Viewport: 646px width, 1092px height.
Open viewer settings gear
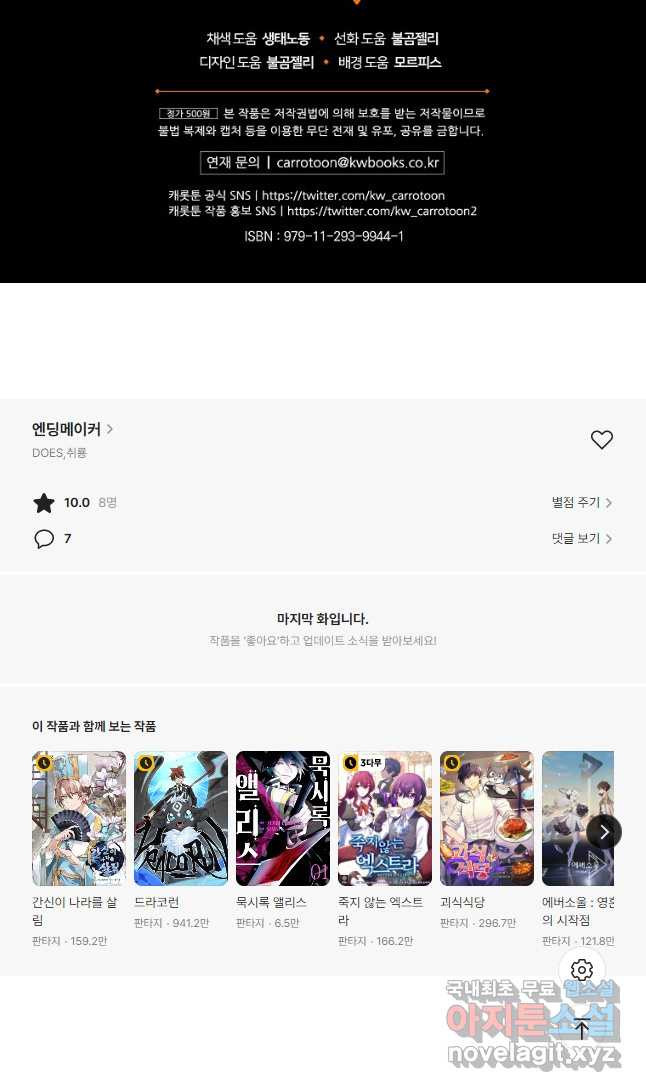[582, 970]
